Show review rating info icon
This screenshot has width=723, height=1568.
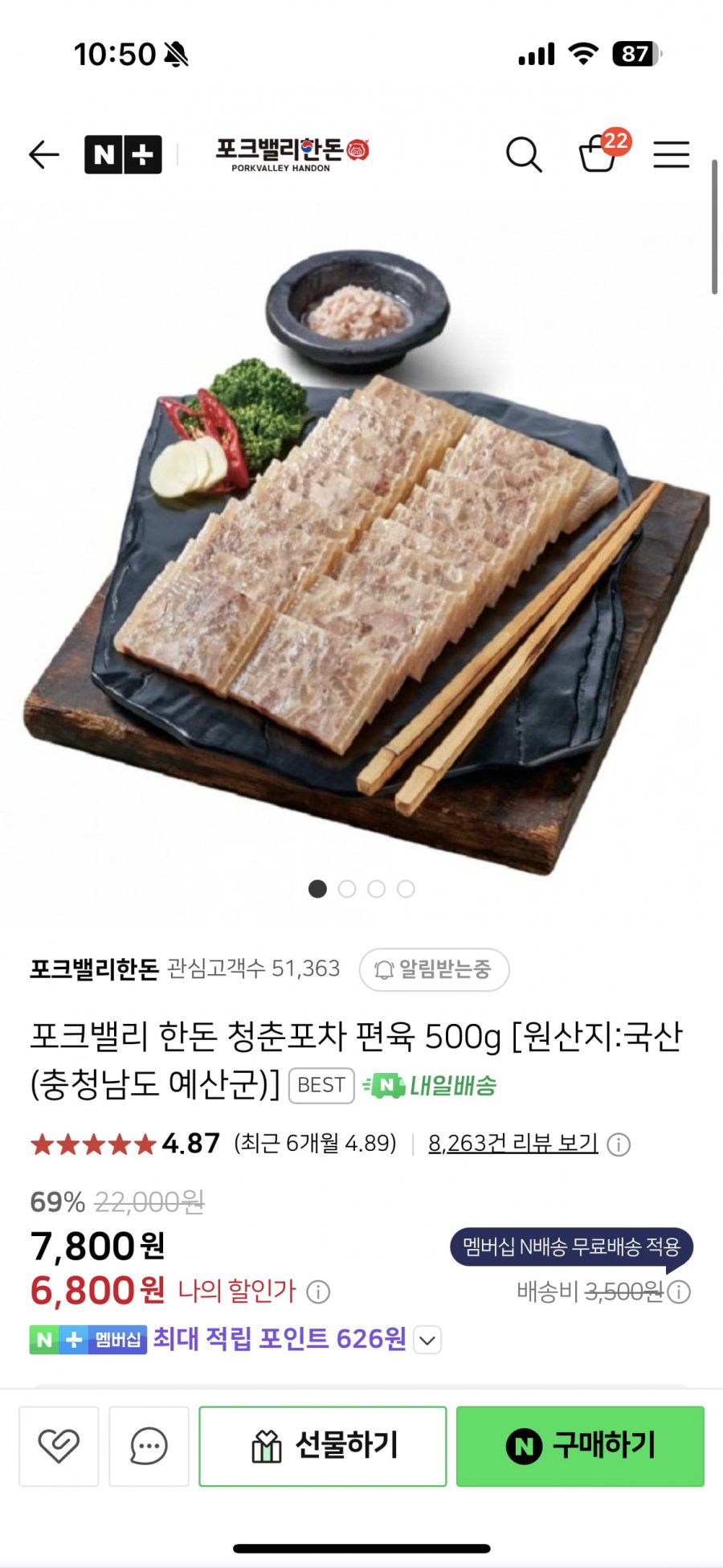619,1144
